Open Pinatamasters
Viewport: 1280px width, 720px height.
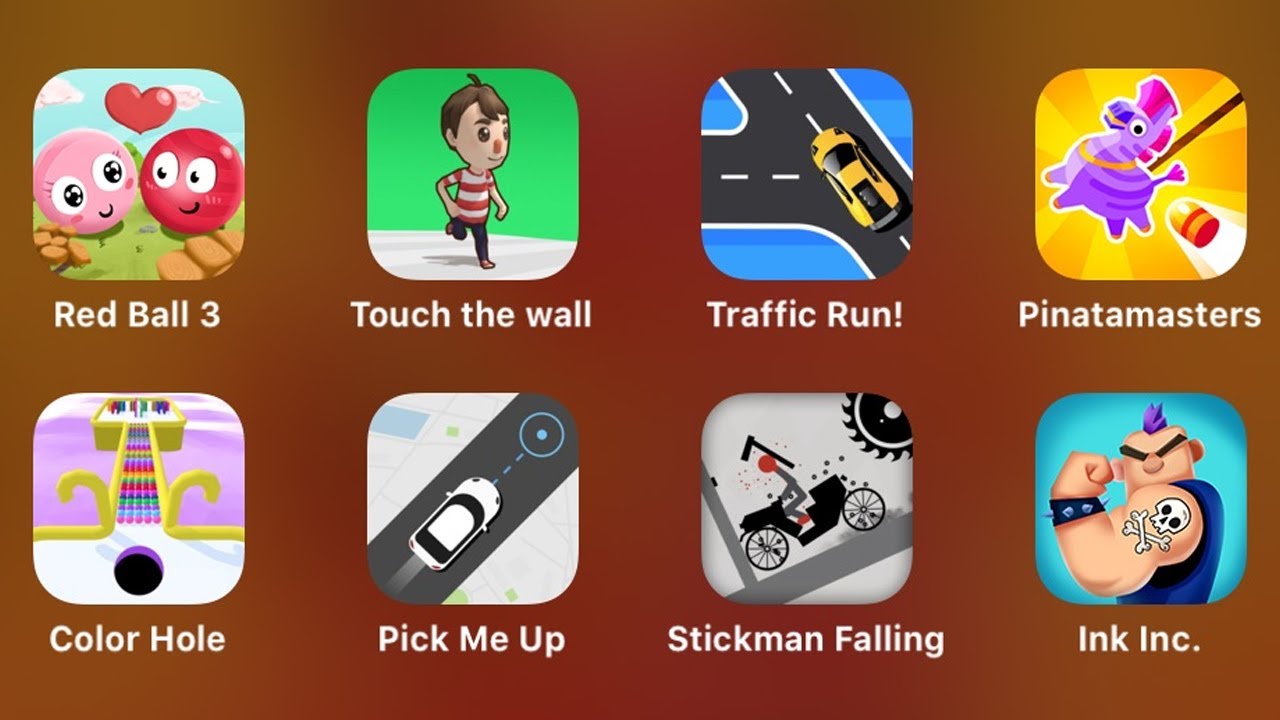point(1141,174)
